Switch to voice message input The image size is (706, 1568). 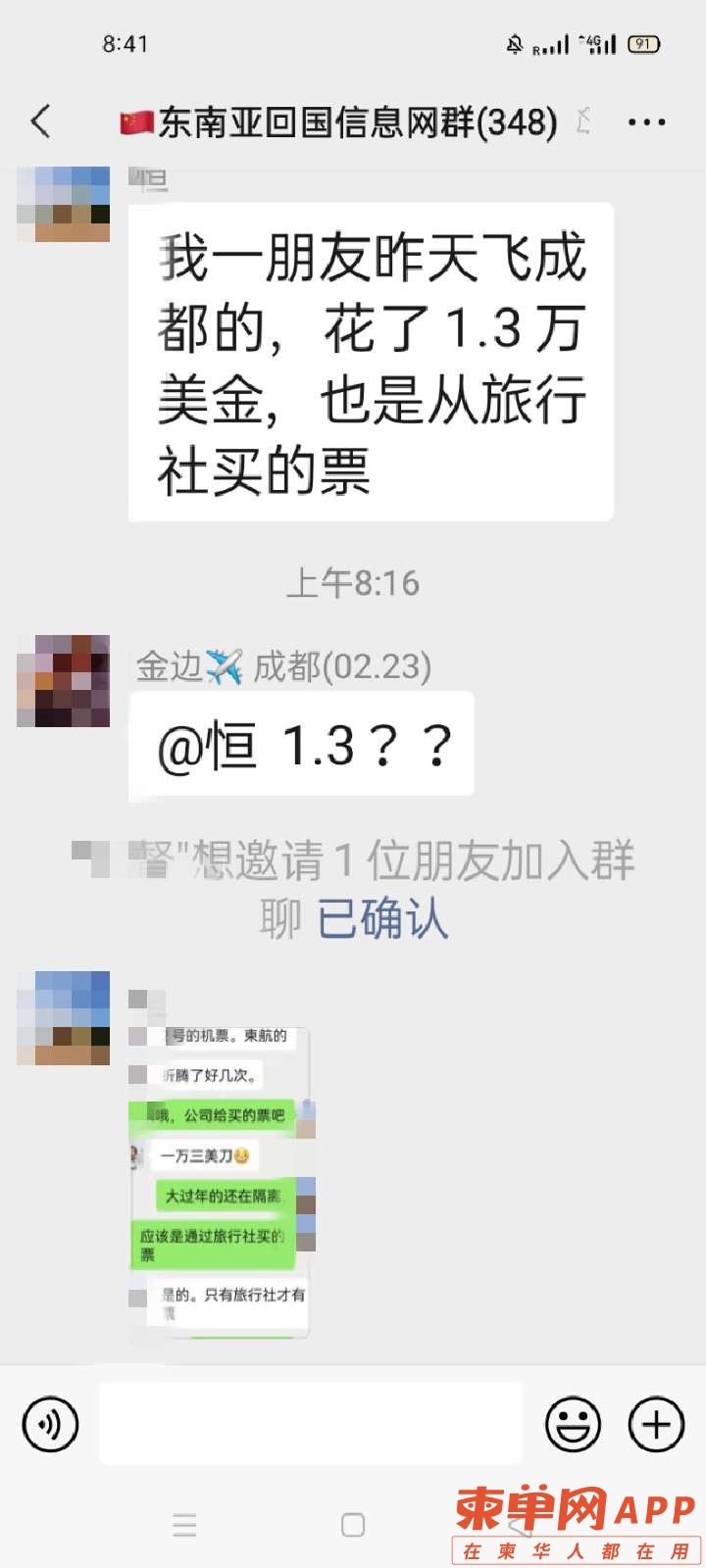point(50,1424)
